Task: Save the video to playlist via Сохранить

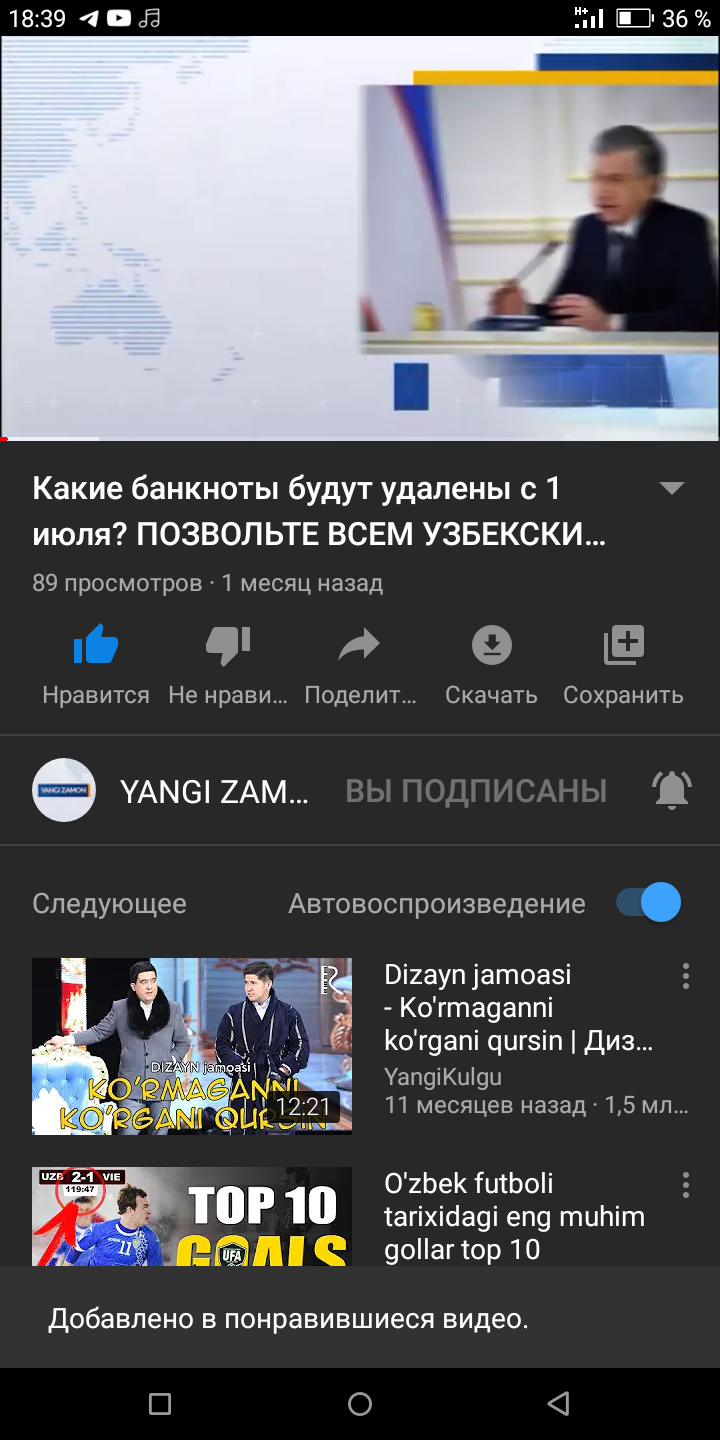Action: (623, 646)
